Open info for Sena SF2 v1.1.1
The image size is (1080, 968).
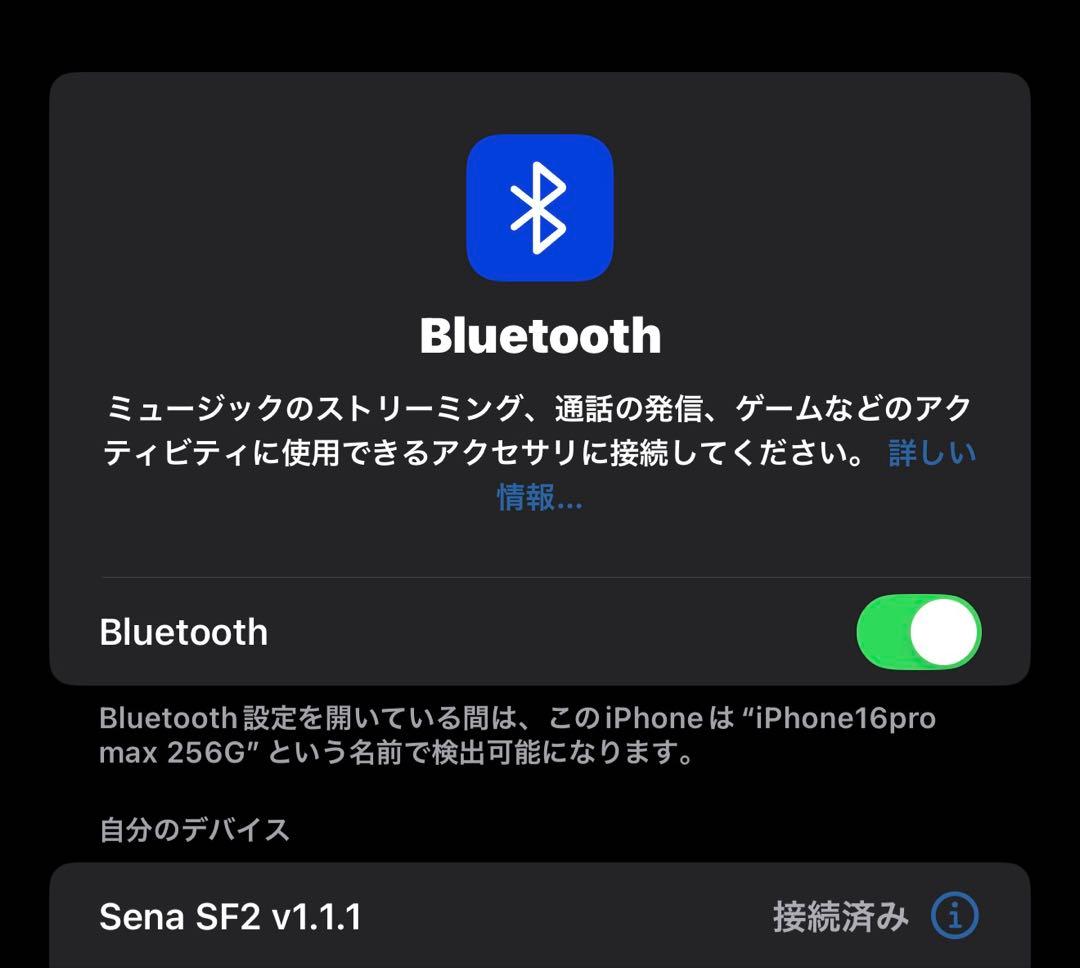tap(954, 916)
